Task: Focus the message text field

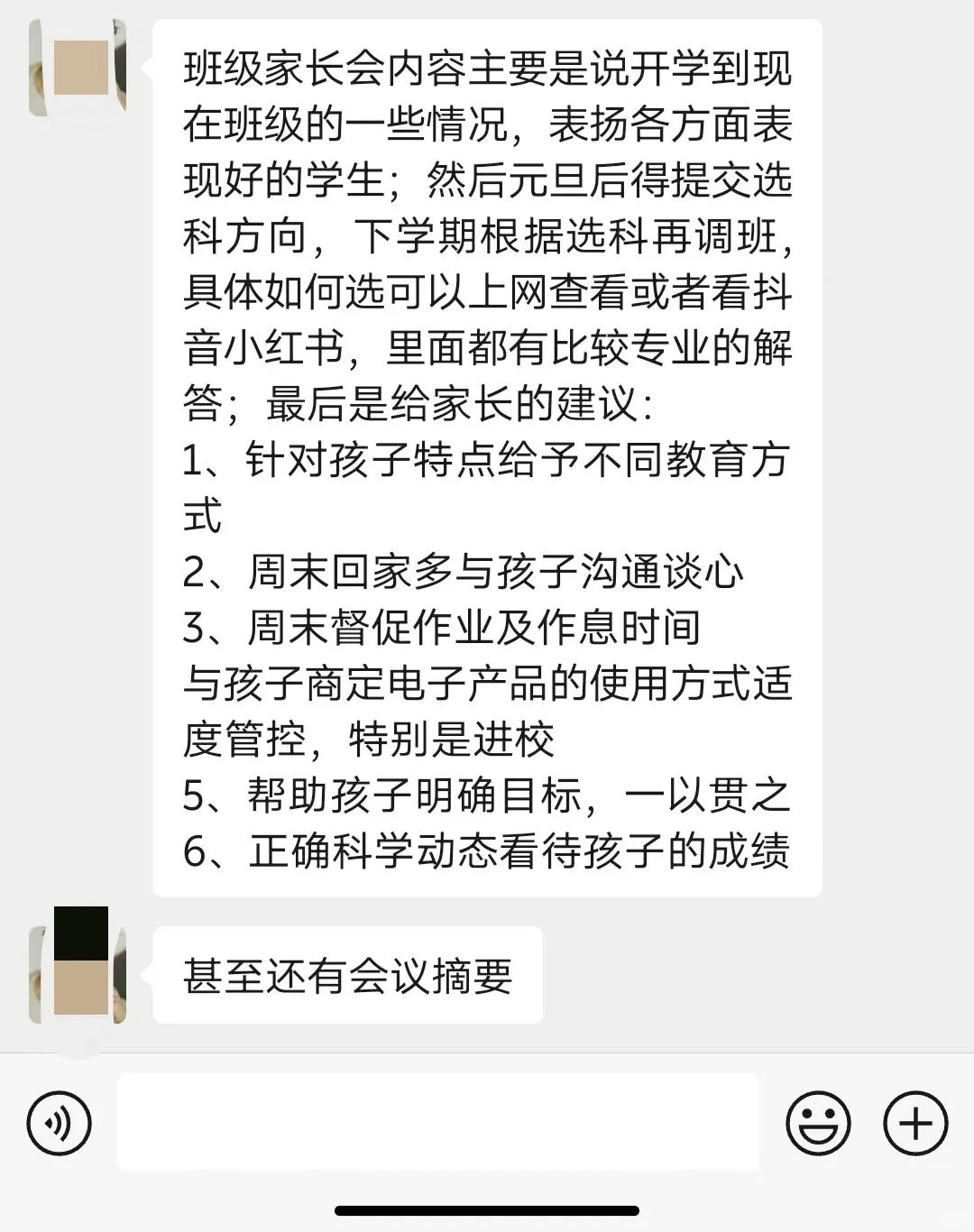Action: pos(437,1122)
